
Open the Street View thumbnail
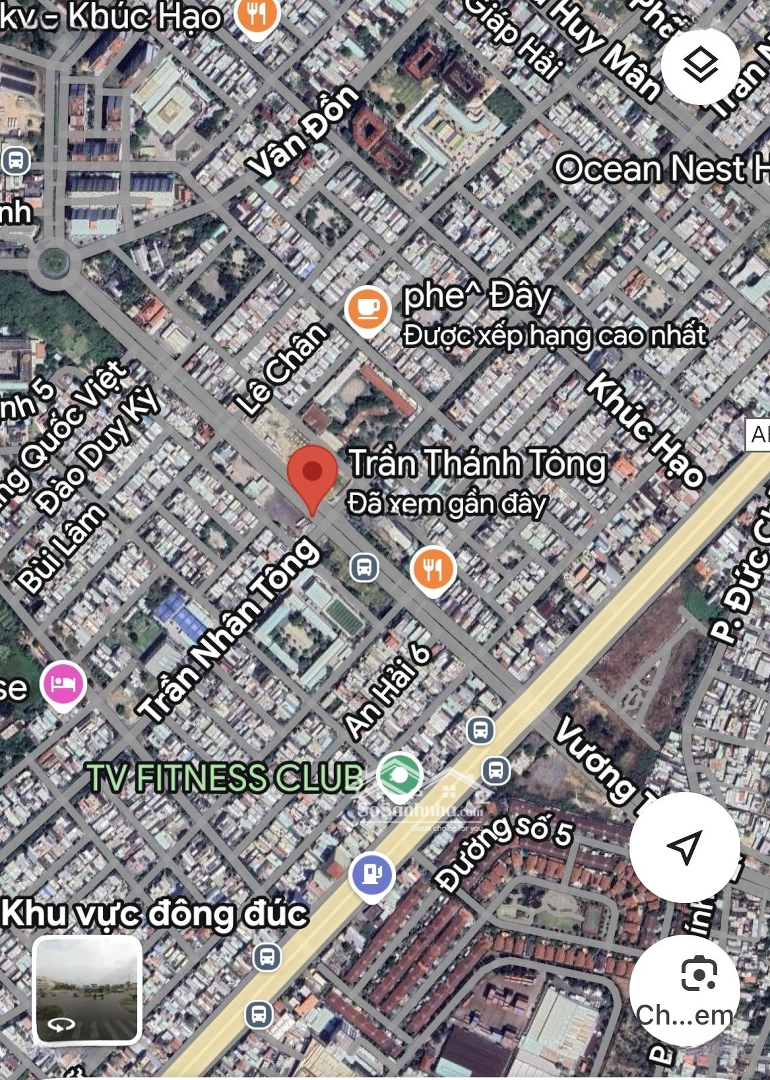coord(88,989)
